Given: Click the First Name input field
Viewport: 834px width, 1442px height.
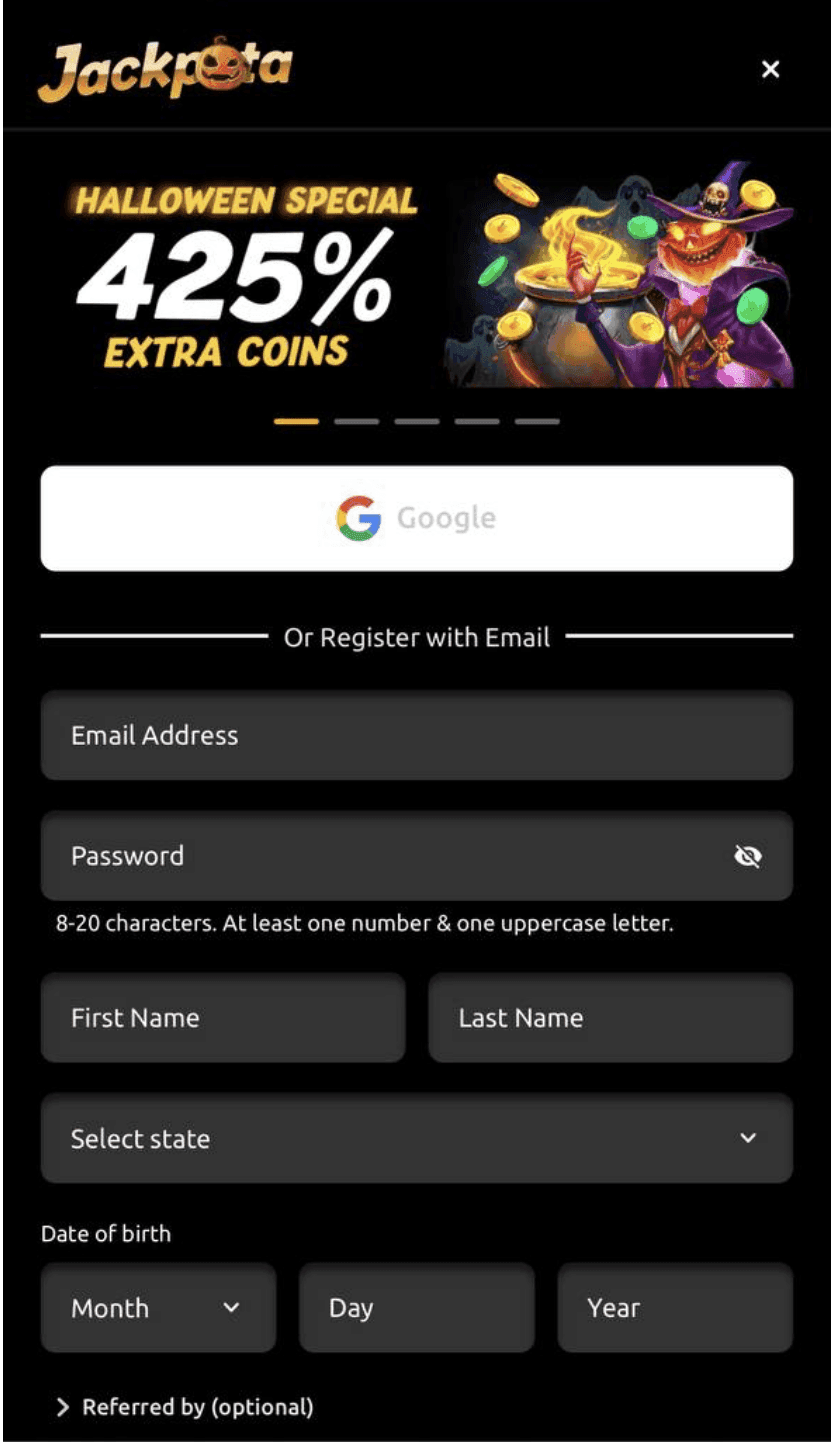Looking at the screenshot, I should coord(222,1017).
